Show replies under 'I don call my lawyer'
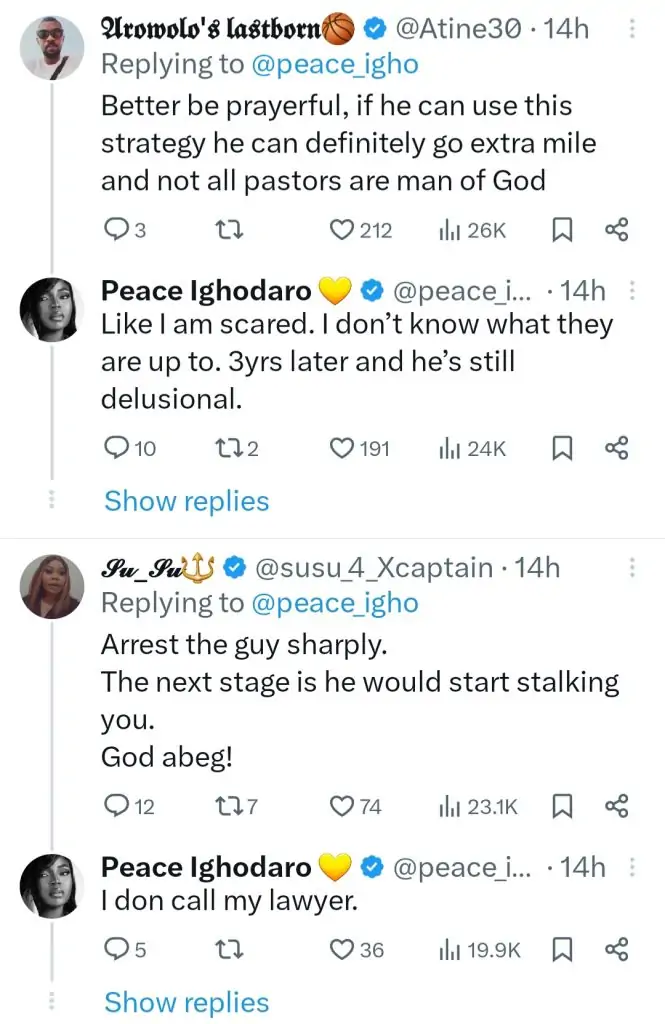665x1024 pixels. tap(186, 1002)
